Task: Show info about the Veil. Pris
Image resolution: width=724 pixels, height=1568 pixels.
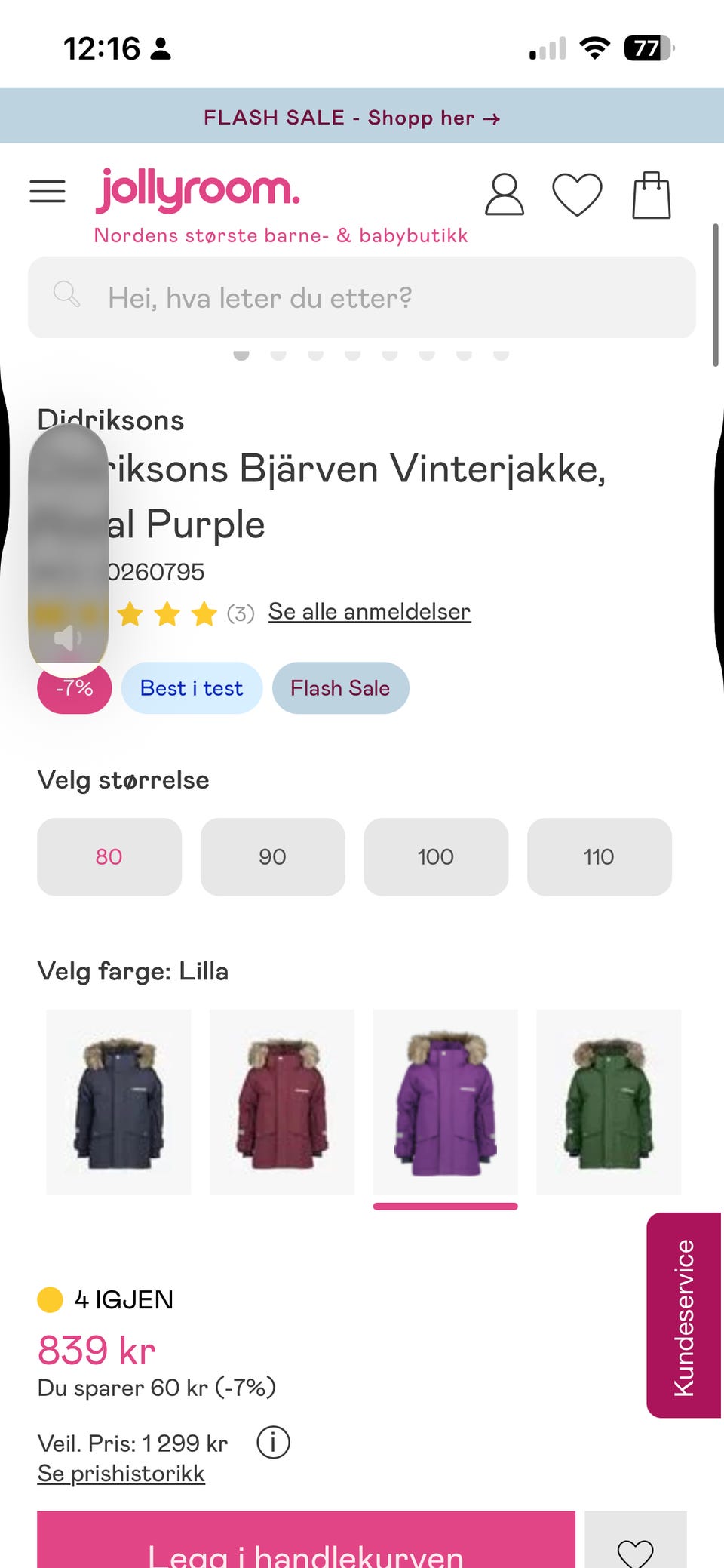Action: [273, 1443]
